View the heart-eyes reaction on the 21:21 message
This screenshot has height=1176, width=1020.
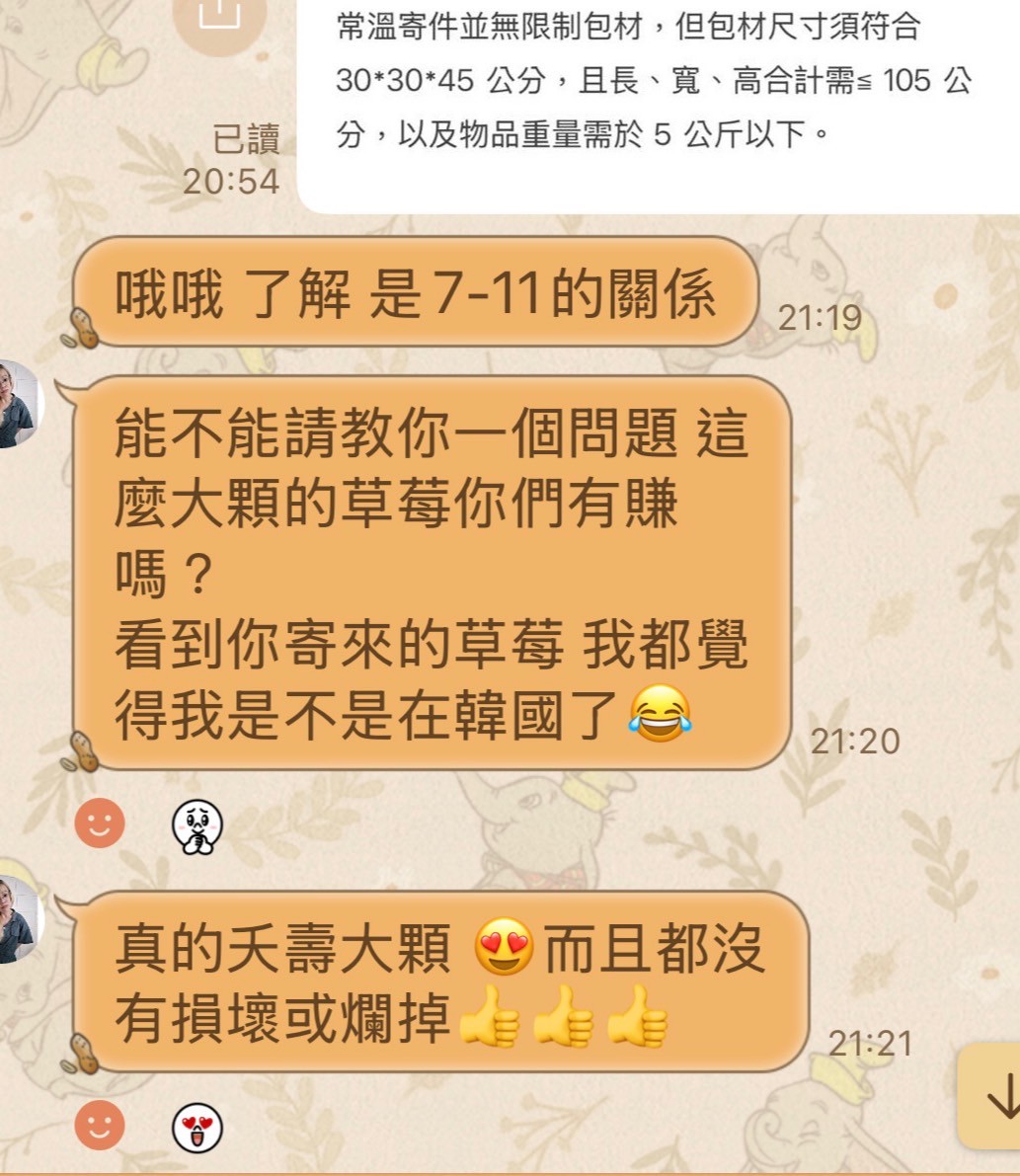tap(197, 1128)
